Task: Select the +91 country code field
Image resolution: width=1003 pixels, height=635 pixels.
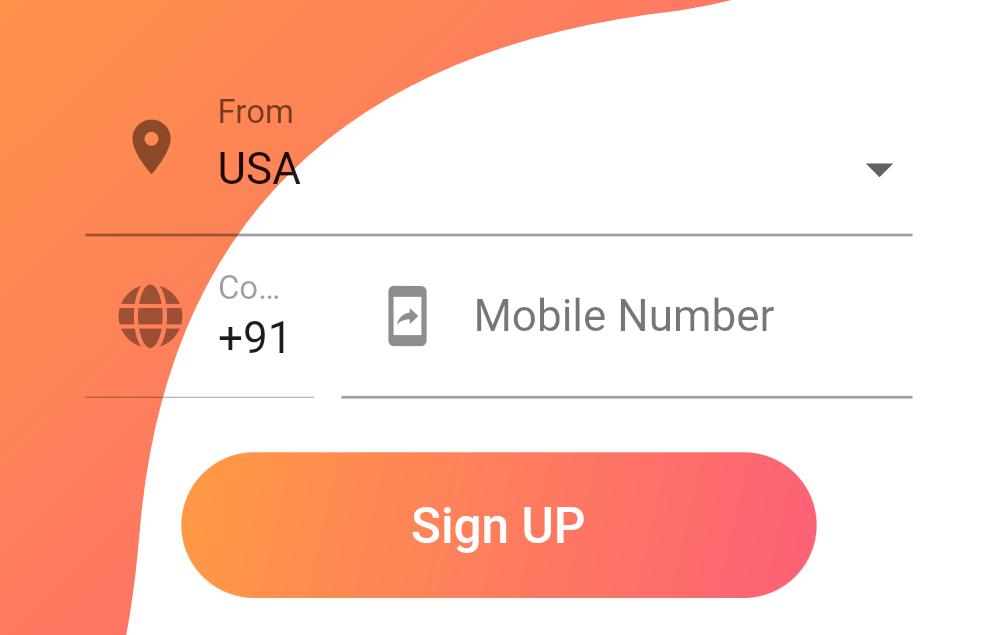Action: [254, 338]
